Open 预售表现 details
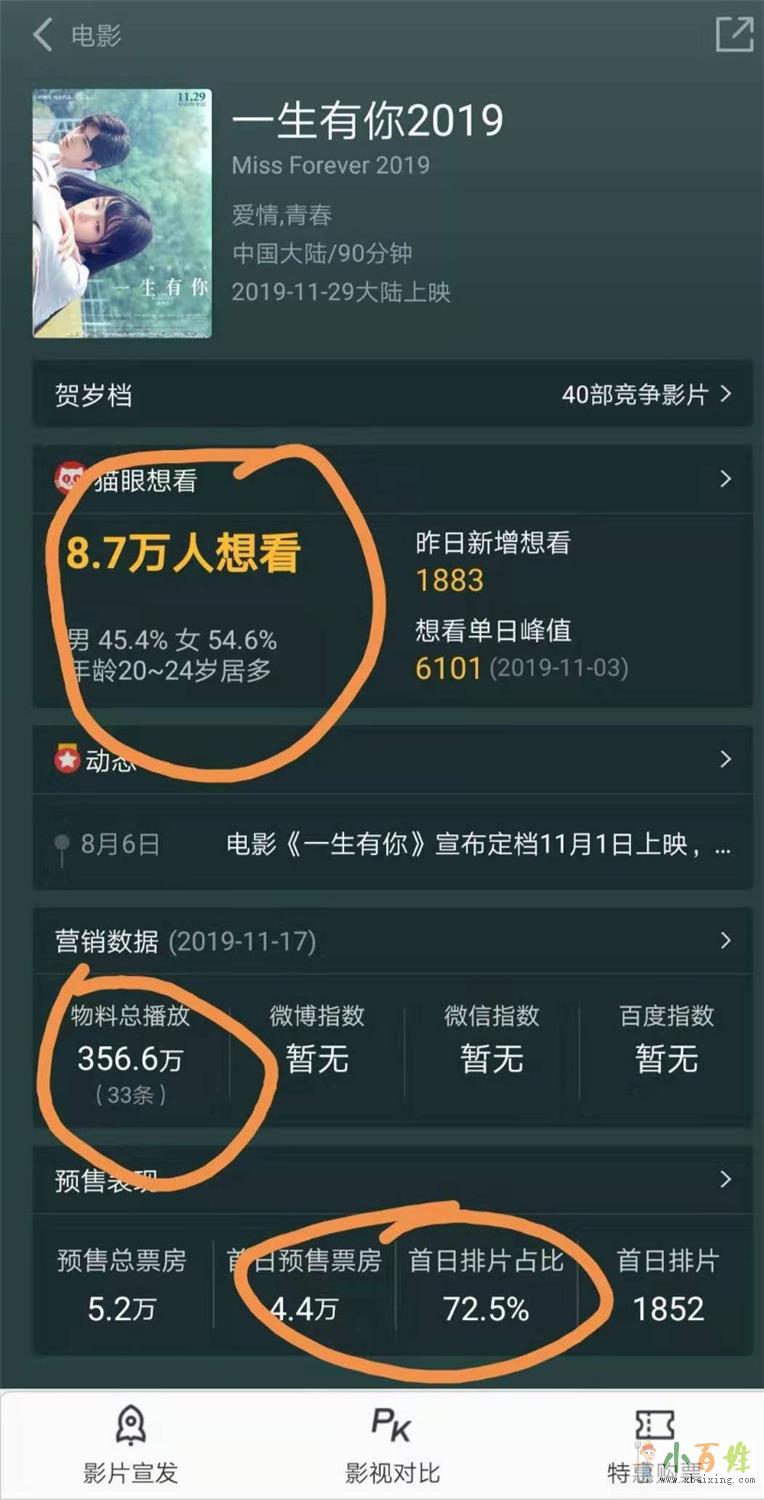The image size is (764, 1500). 725,1180
